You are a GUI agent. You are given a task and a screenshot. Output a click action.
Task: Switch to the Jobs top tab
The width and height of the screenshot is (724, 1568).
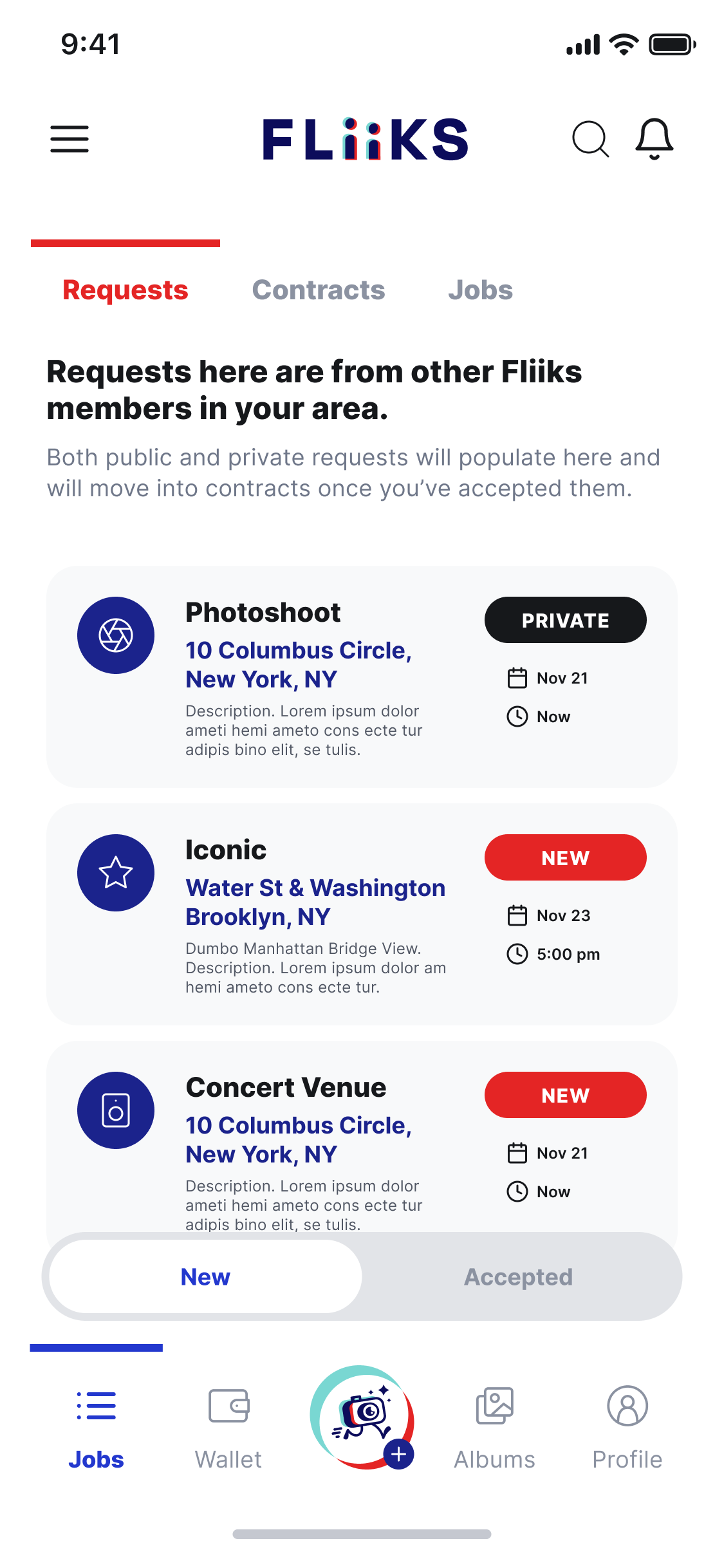480,290
